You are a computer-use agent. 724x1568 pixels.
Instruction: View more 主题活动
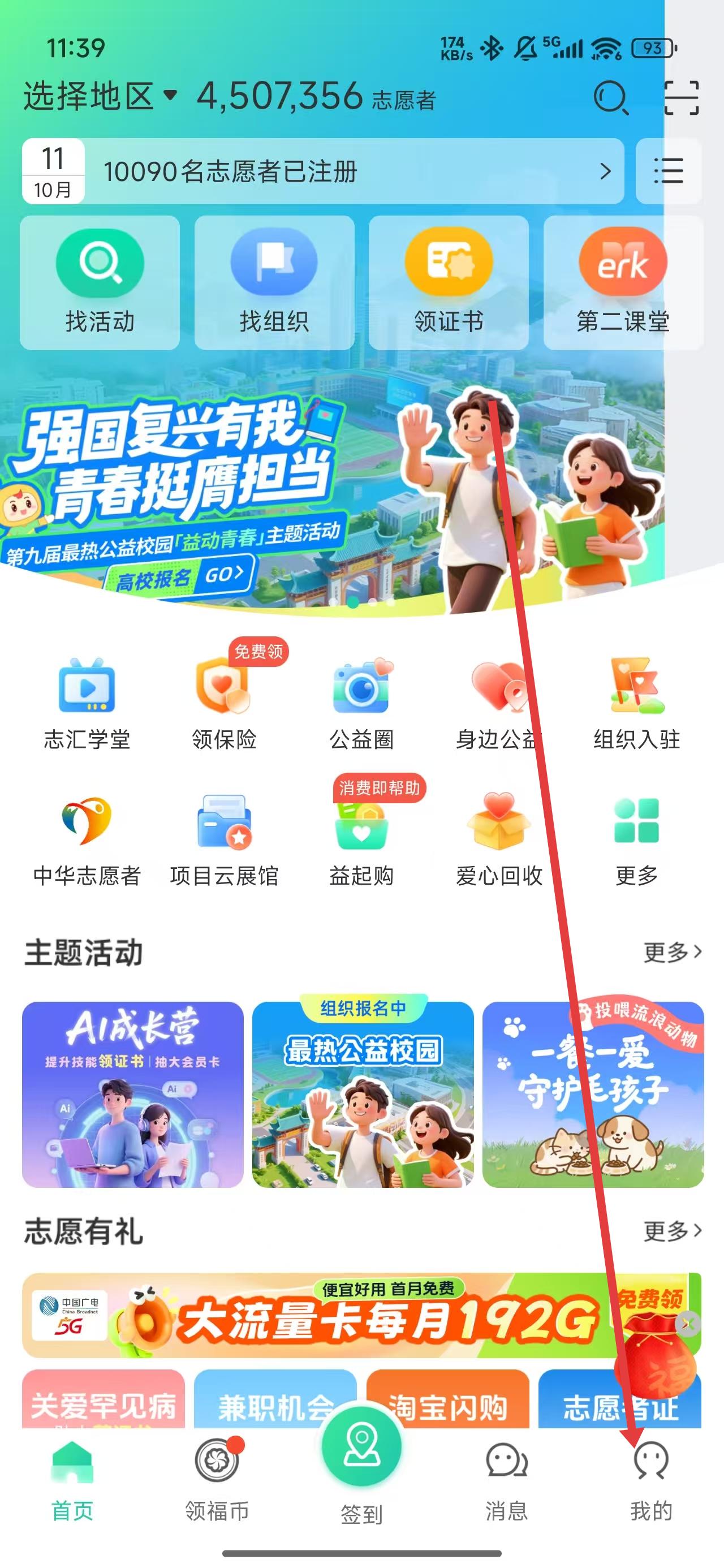(672, 951)
